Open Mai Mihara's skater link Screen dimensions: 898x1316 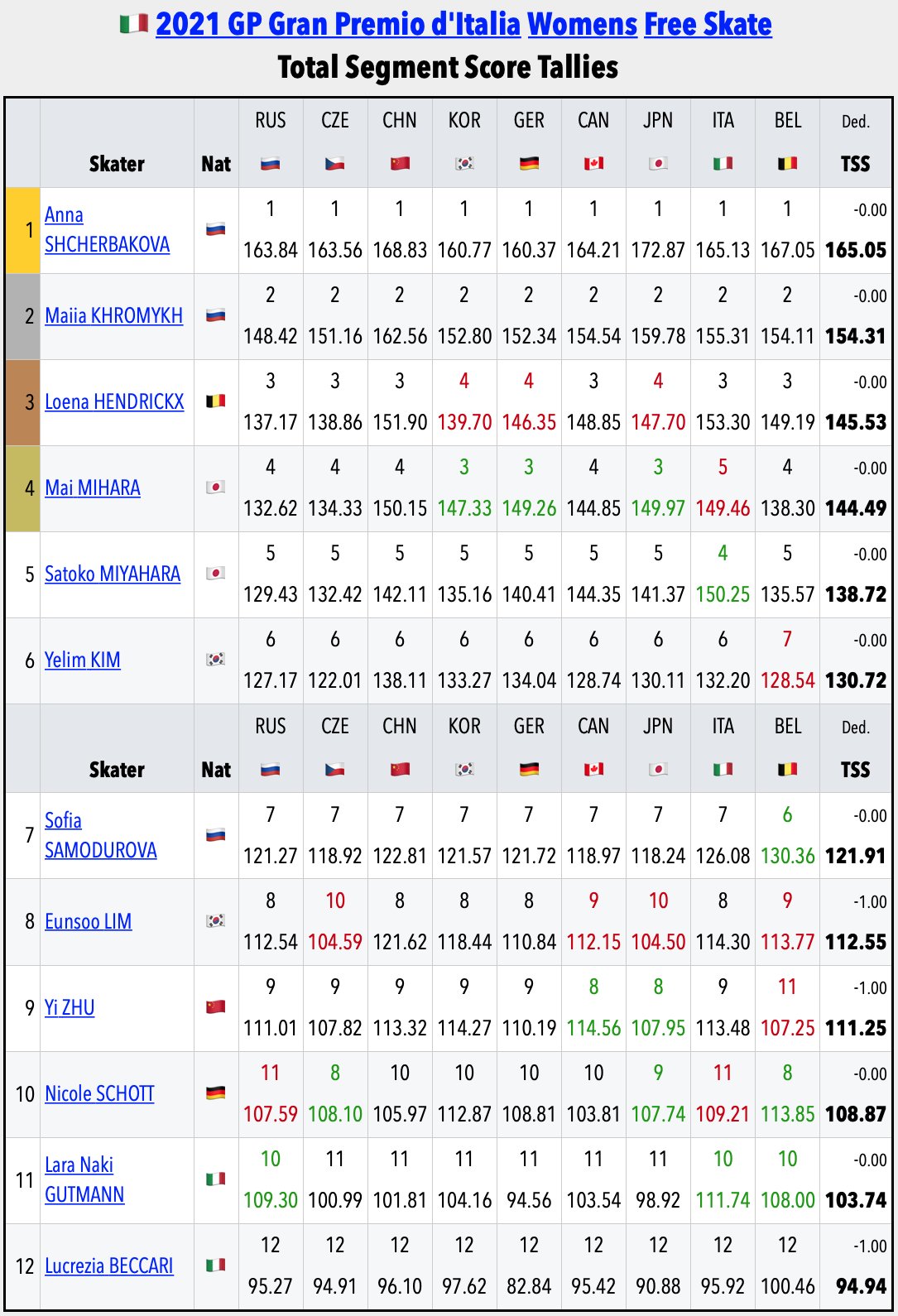click(92, 488)
